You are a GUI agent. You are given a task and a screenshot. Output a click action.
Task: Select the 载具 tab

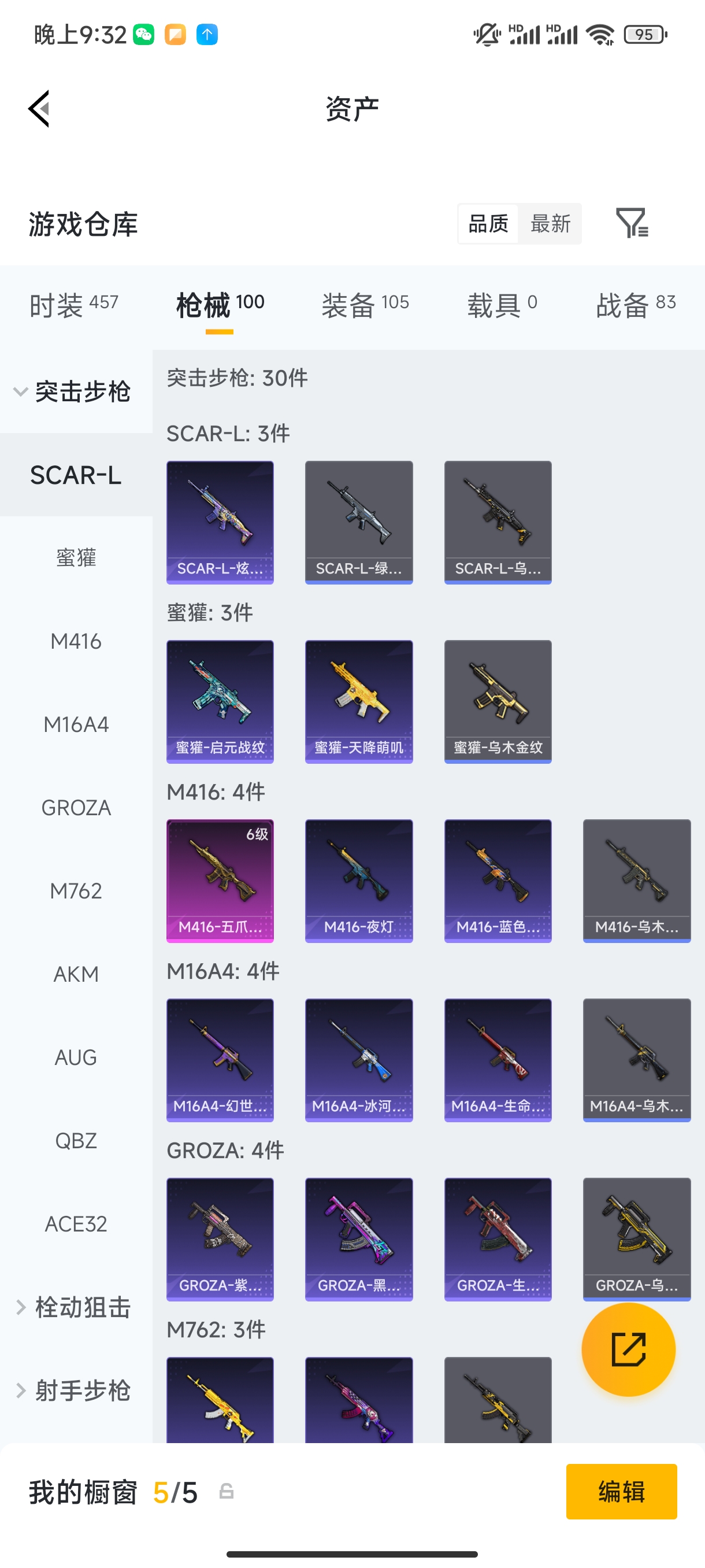pyautogui.click(x=502, y=304)
